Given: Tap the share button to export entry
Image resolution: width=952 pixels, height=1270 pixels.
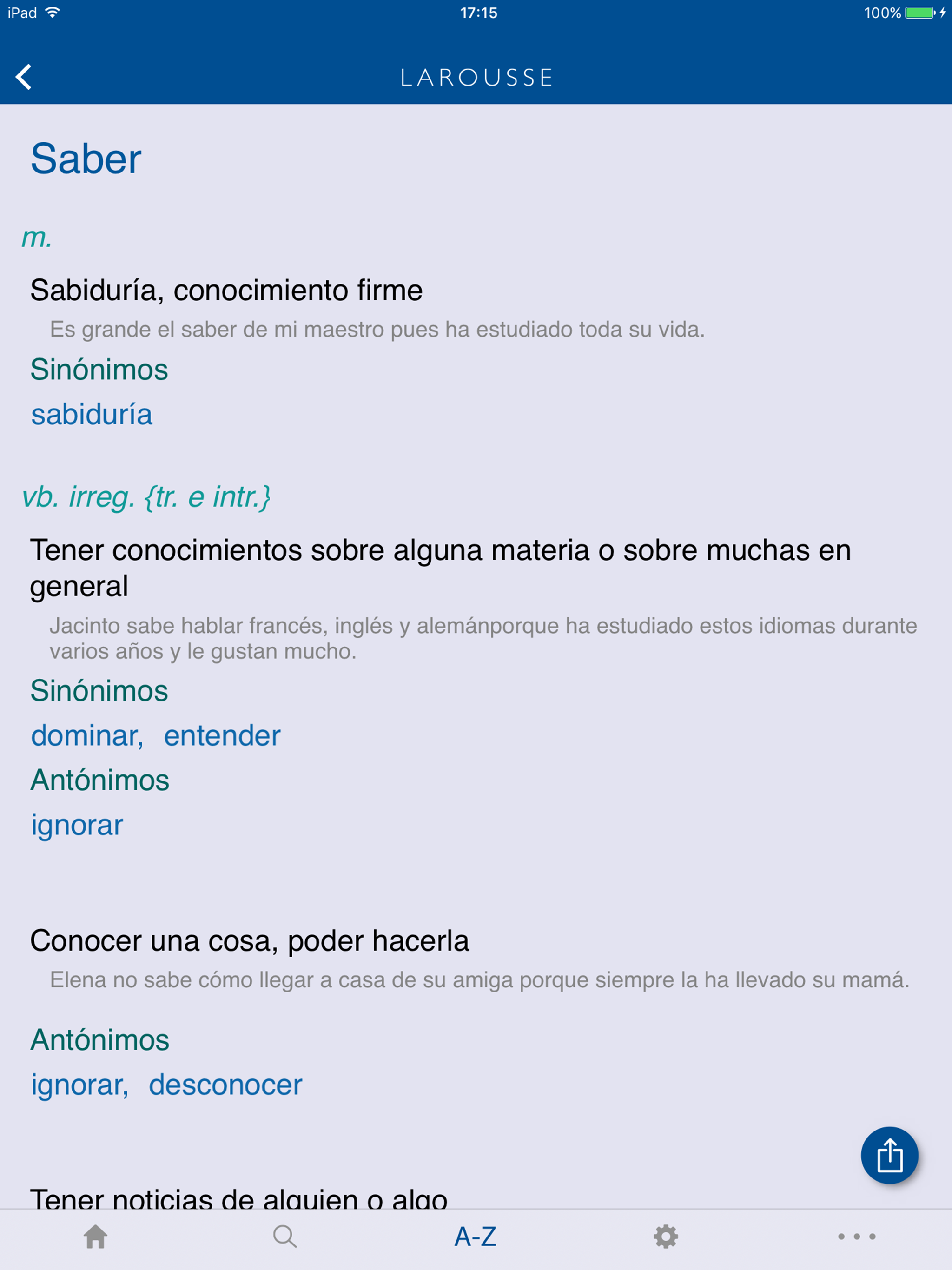Looking at the screenshot, I should point(889,1155).
